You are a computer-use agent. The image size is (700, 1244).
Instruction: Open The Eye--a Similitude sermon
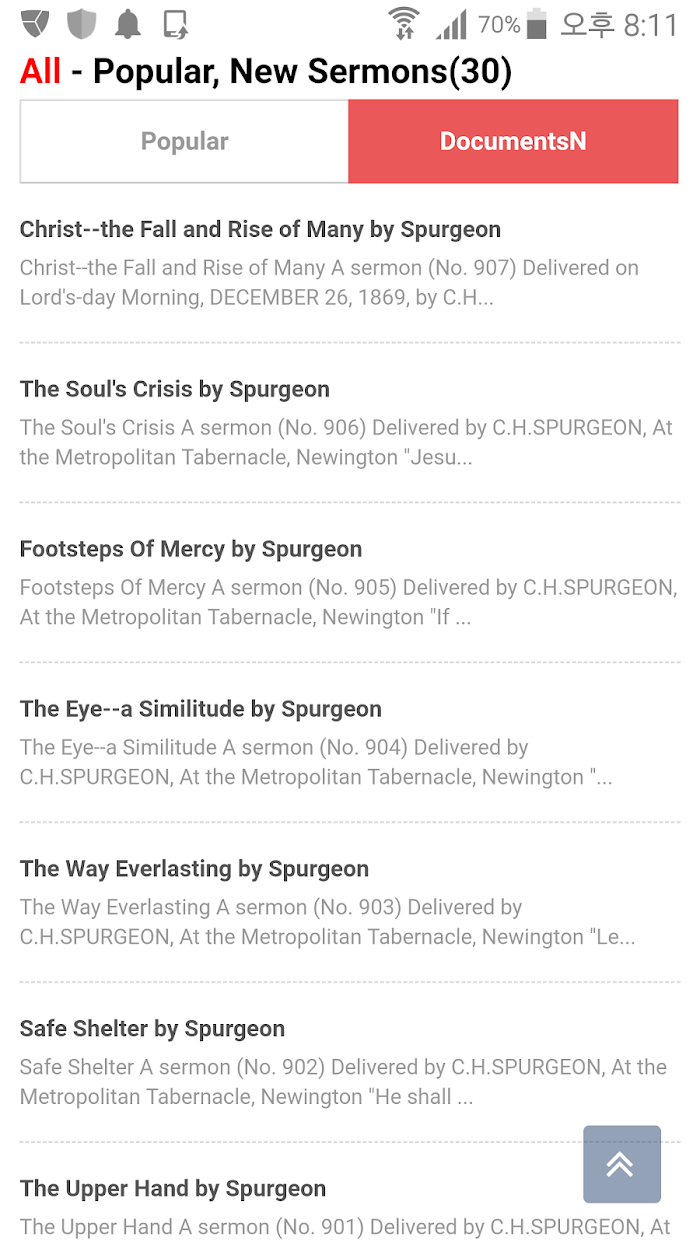tap(350, 742)
